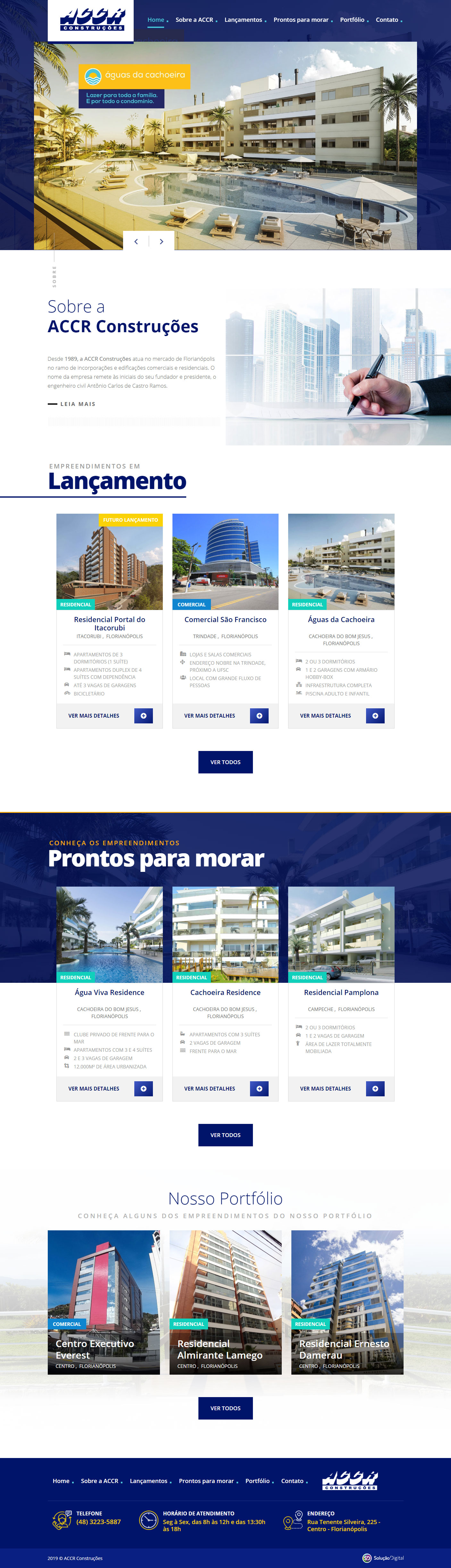Open Prontos para morar in the top menu

(x=301, y=20)
